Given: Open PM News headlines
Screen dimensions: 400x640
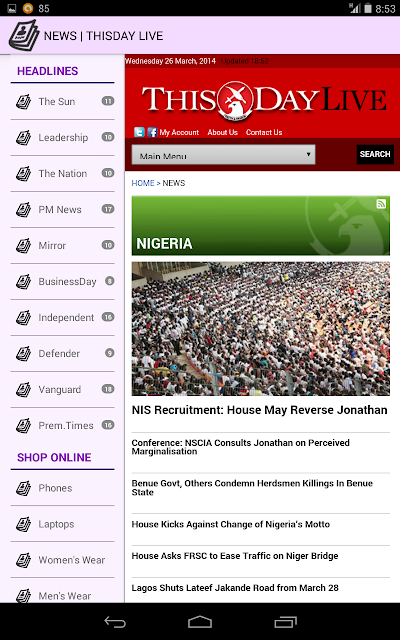Looking at the screenshot, I should pos(62,209).
